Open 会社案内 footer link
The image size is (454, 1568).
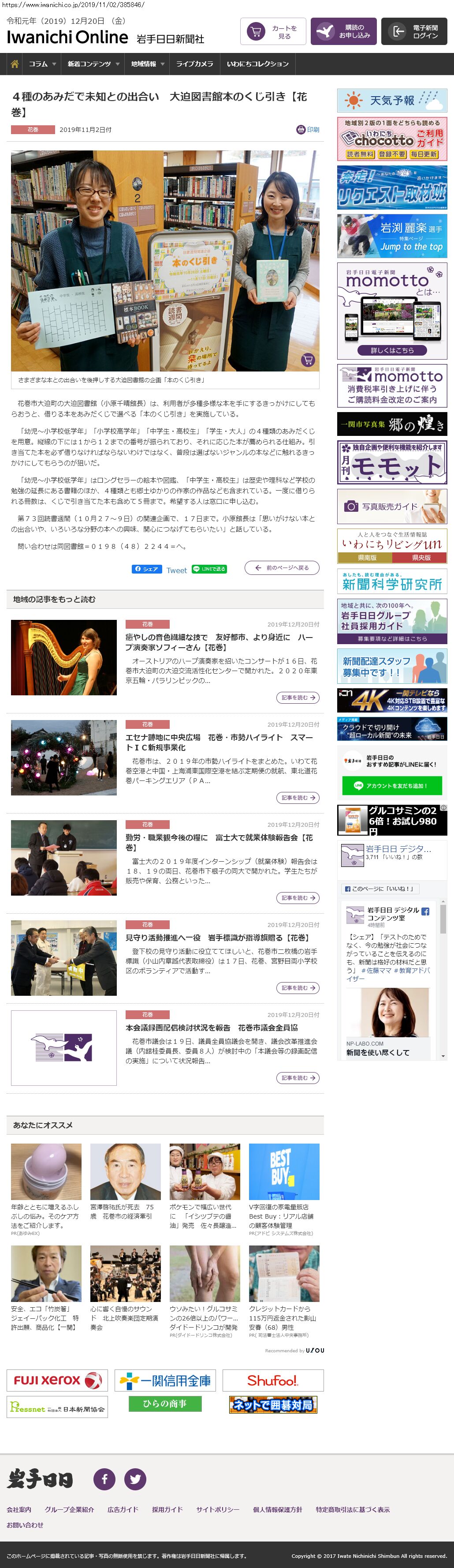(x=19, y=1510)
